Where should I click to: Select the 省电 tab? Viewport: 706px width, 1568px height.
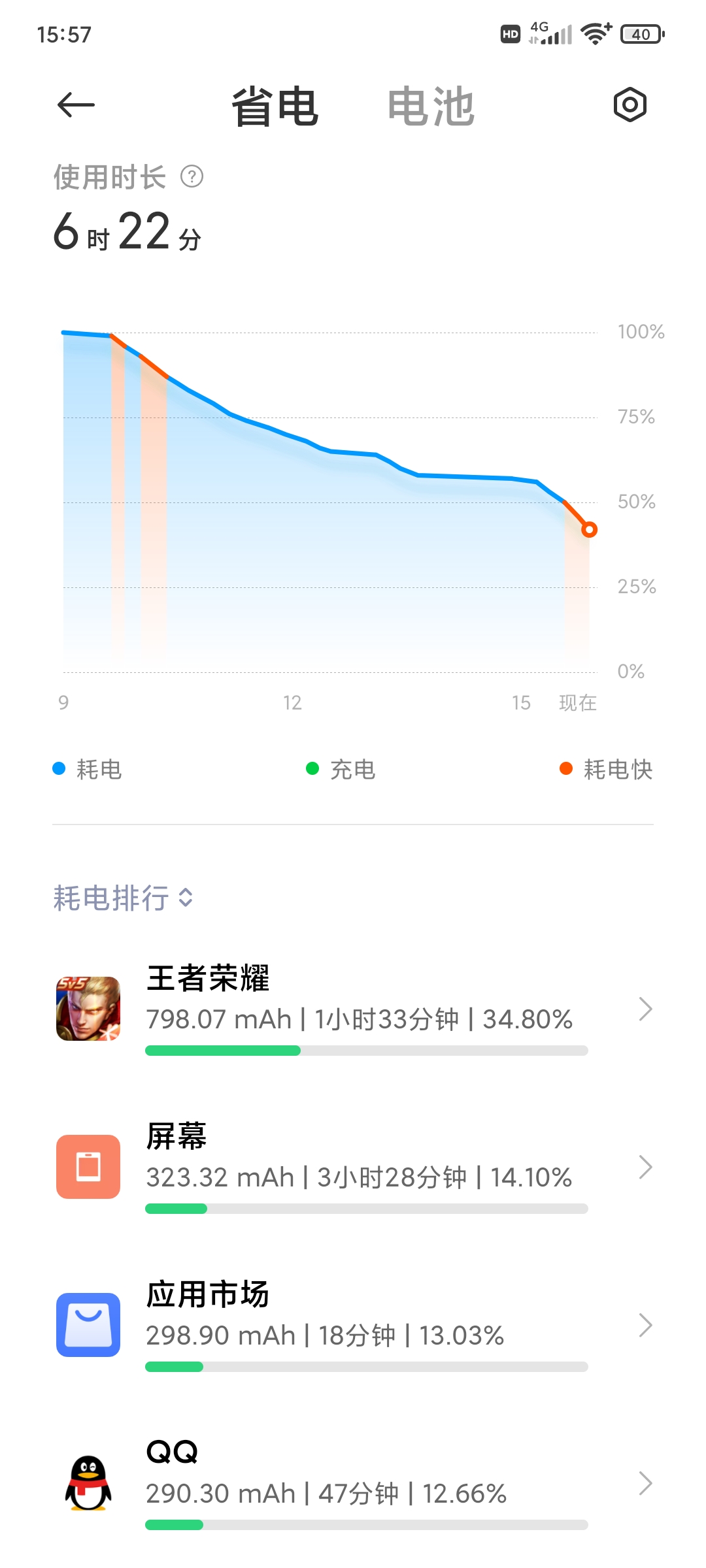coord(275,106)
